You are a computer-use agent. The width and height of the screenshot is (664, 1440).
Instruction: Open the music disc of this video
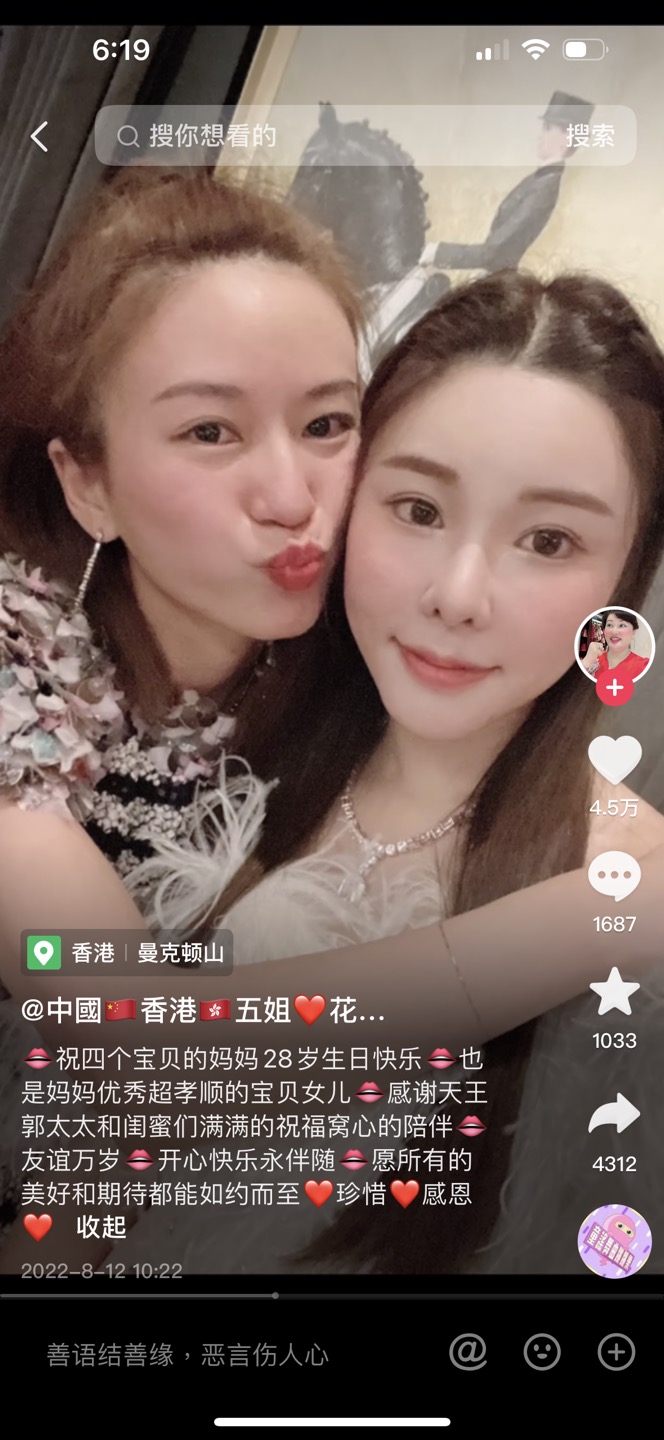tap(614, 1241)
